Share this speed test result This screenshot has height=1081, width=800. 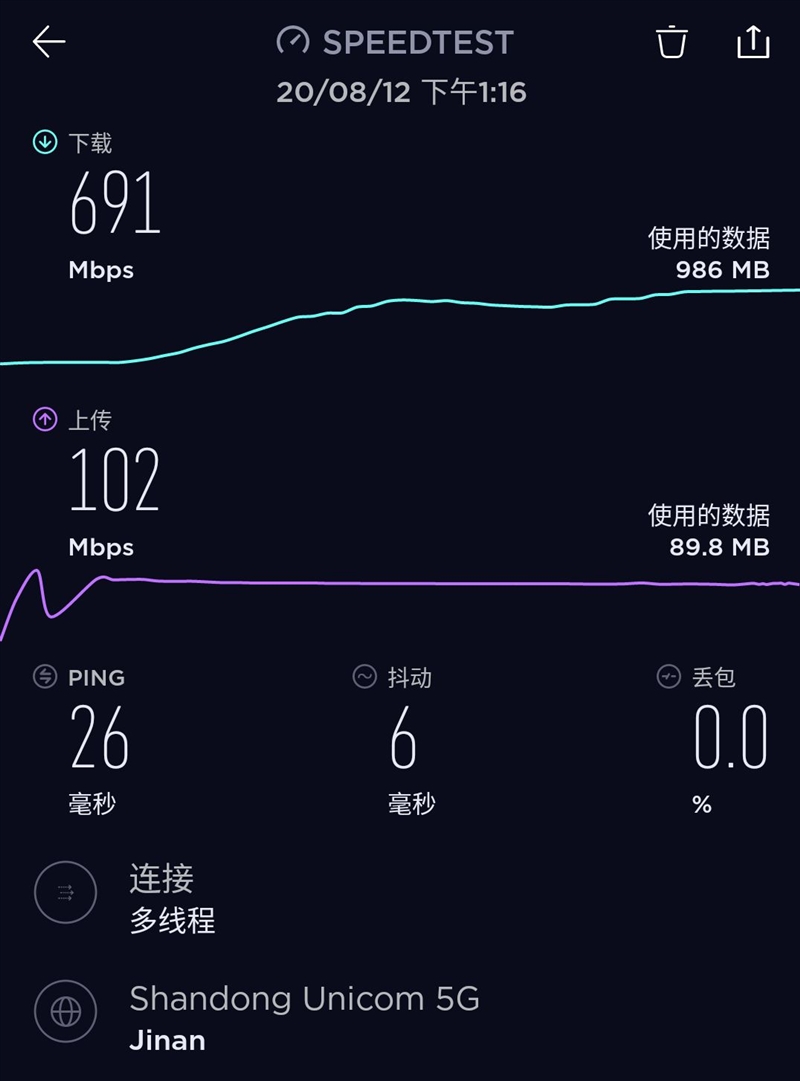click(x=753, y=42)
